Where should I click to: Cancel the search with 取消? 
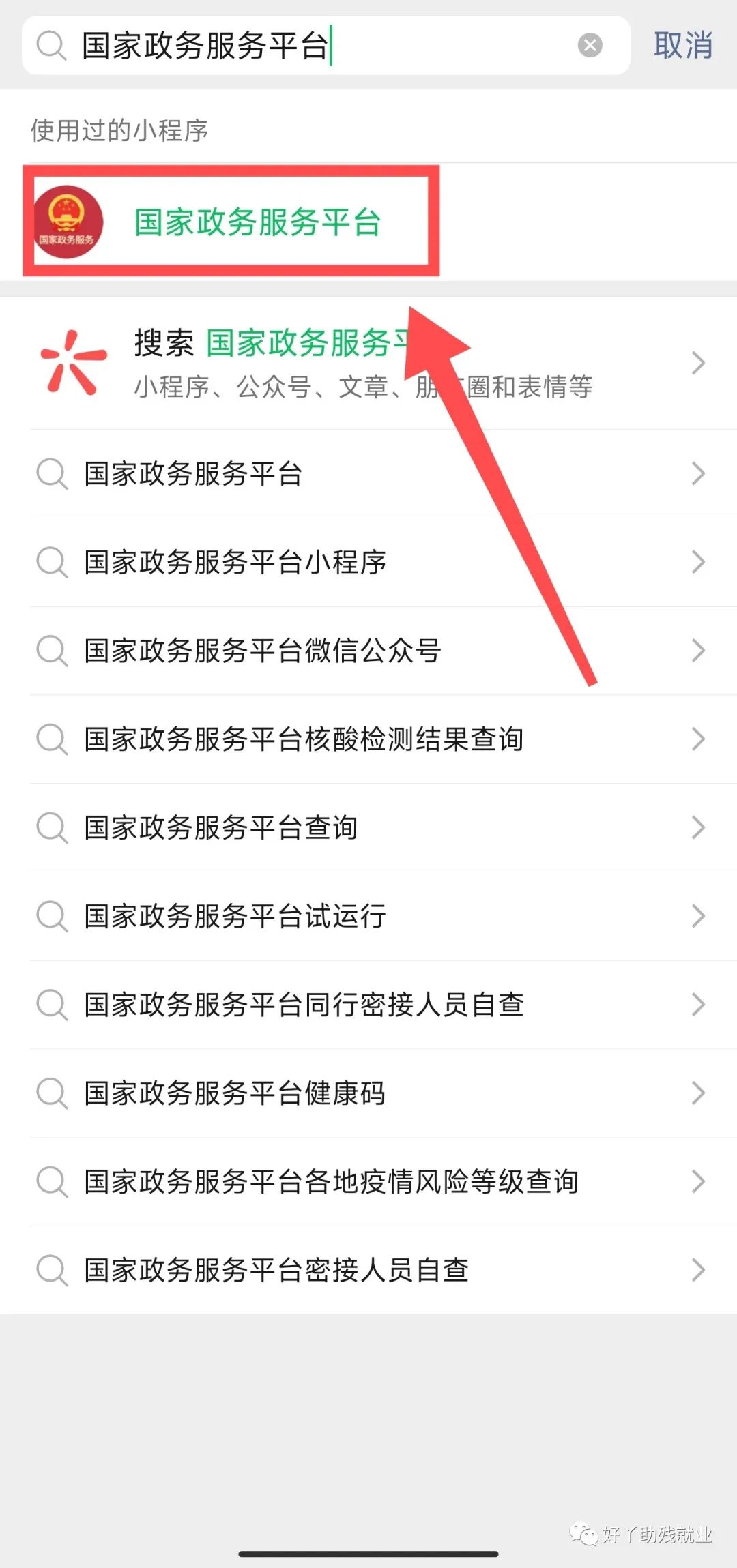pos(682,46)
